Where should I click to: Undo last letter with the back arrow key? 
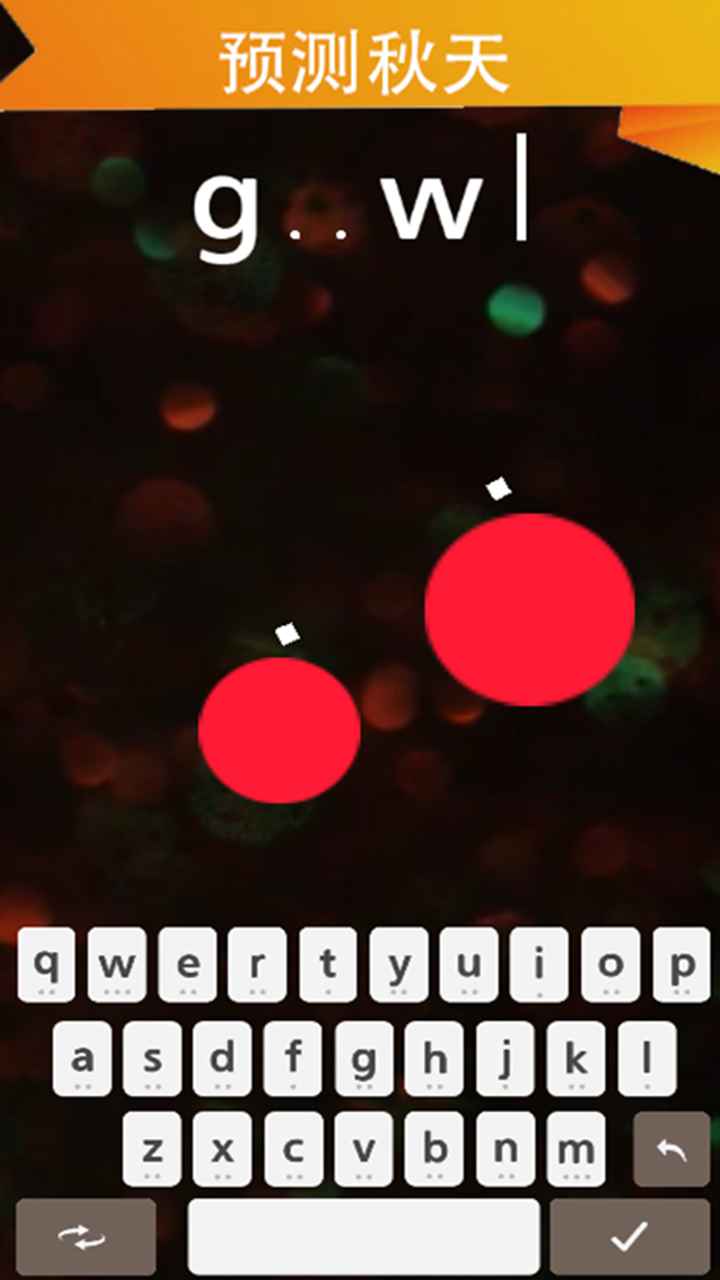[671, 1149]
